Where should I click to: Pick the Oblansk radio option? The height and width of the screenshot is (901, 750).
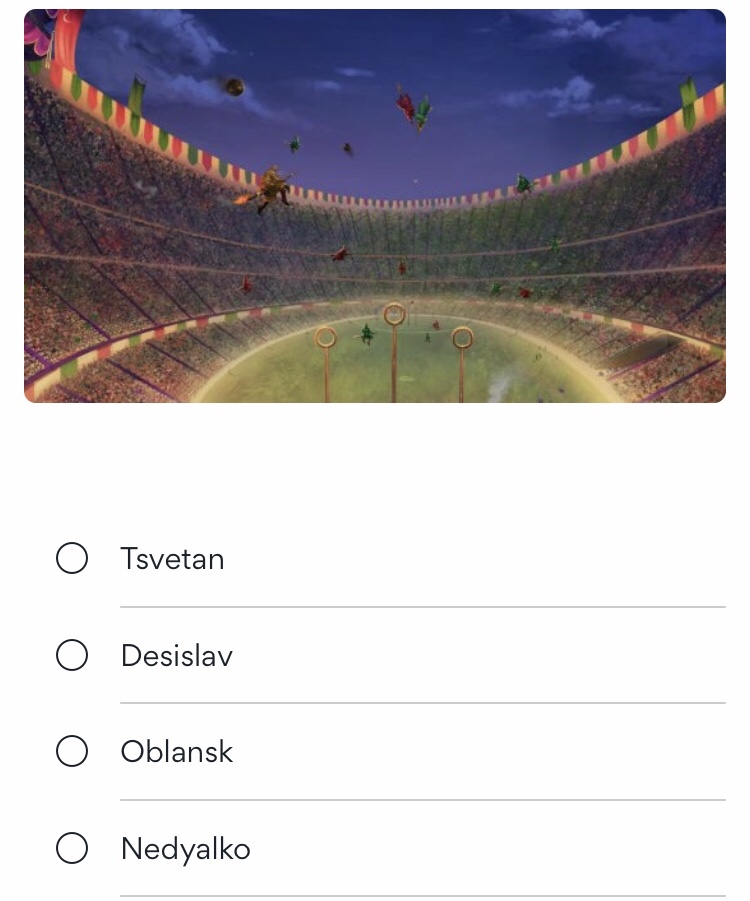(72, 751)
